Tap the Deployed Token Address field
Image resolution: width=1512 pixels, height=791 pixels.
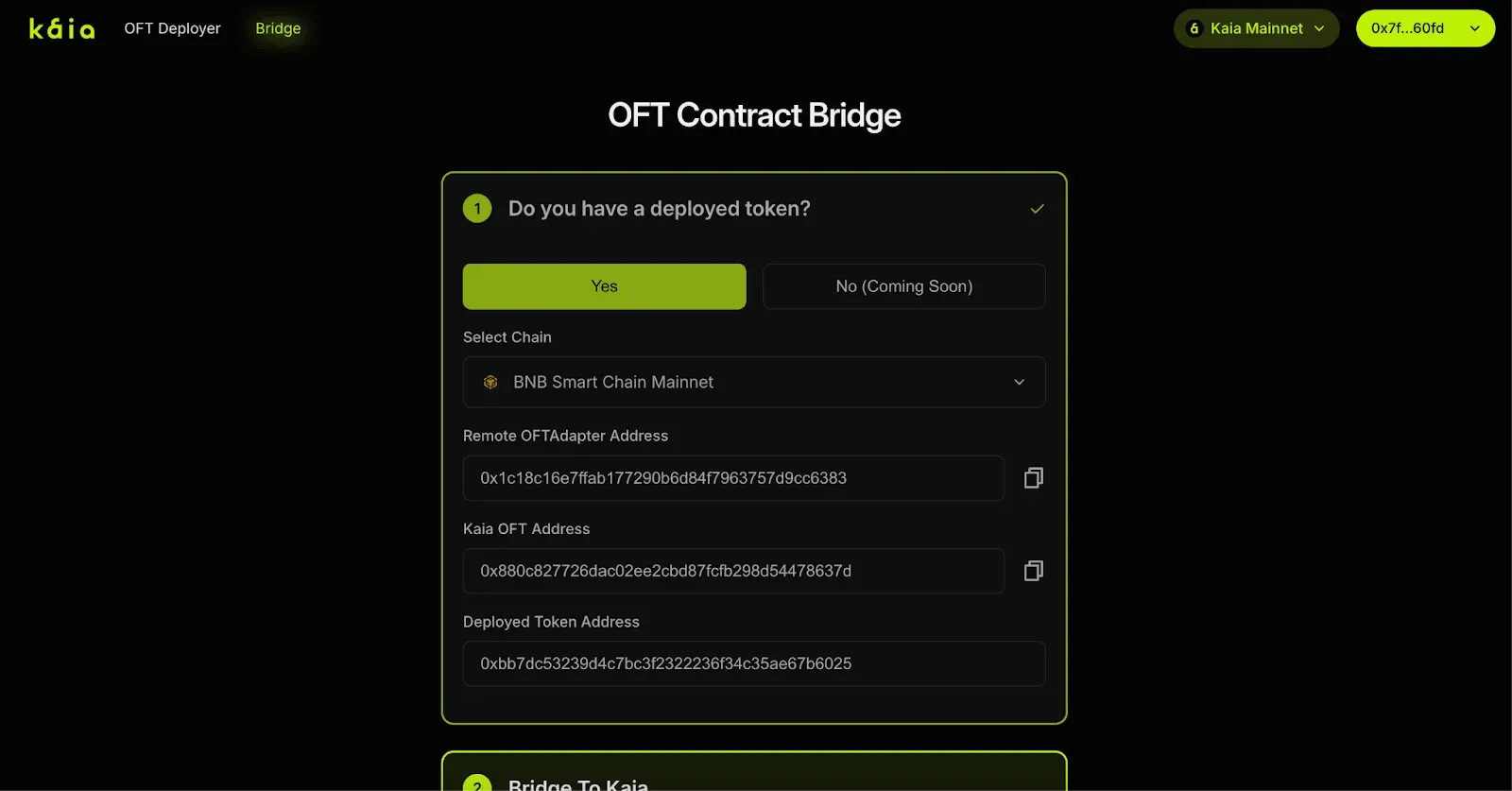click(754, 663)
